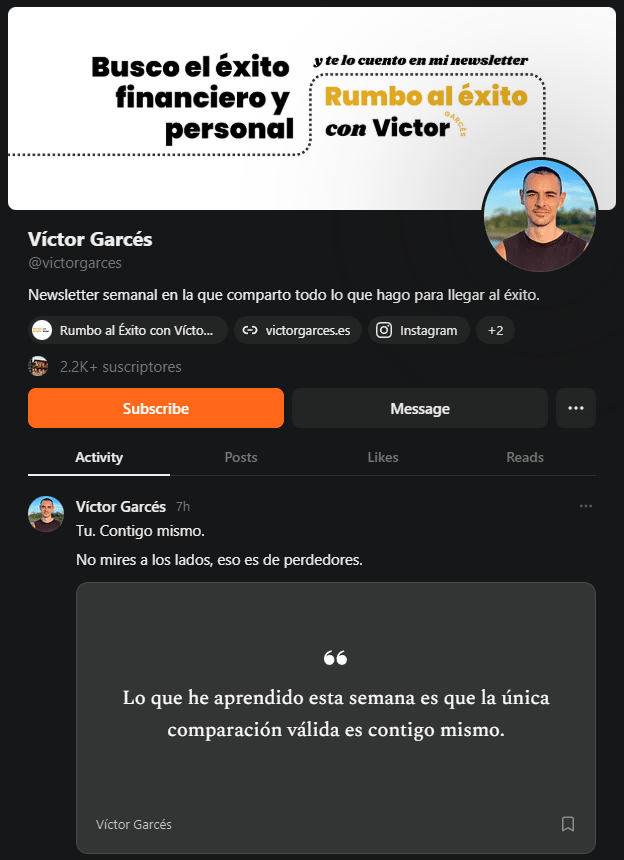
Task: Tap the author avatar beside the note
Action: click(x=46, y=514)
